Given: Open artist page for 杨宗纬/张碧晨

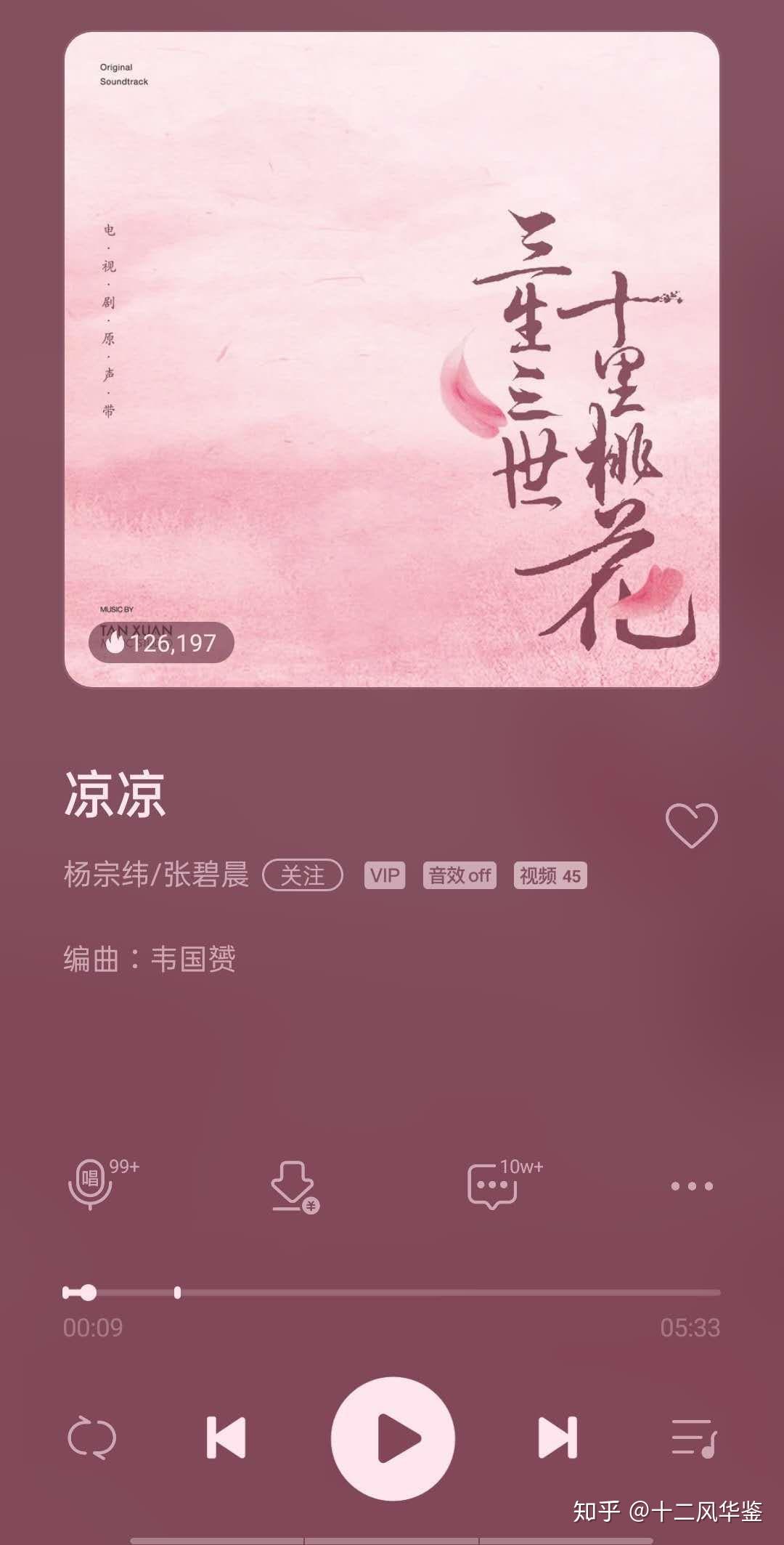Looking at the screenshot, I should tap(156, 875).
